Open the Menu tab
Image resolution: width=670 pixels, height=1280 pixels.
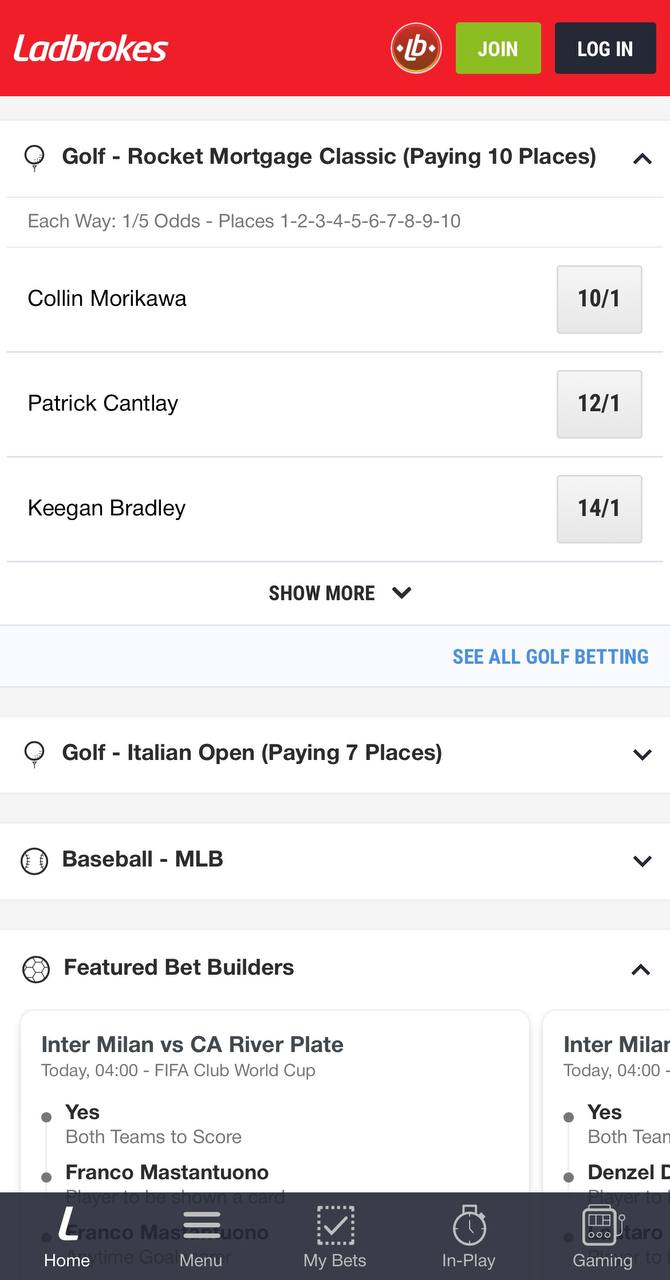pos(201,1237)
